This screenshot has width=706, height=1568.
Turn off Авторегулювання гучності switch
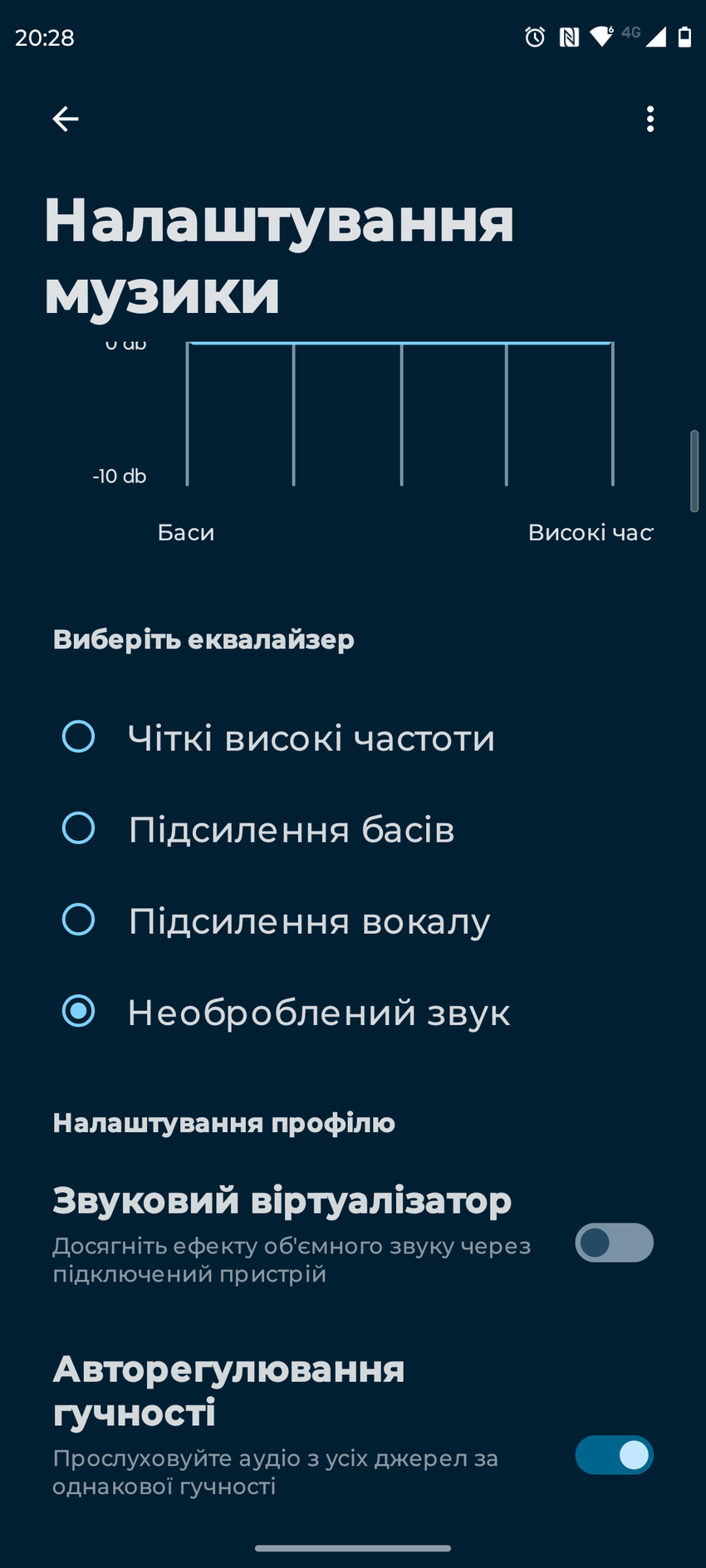[614, 1455]
